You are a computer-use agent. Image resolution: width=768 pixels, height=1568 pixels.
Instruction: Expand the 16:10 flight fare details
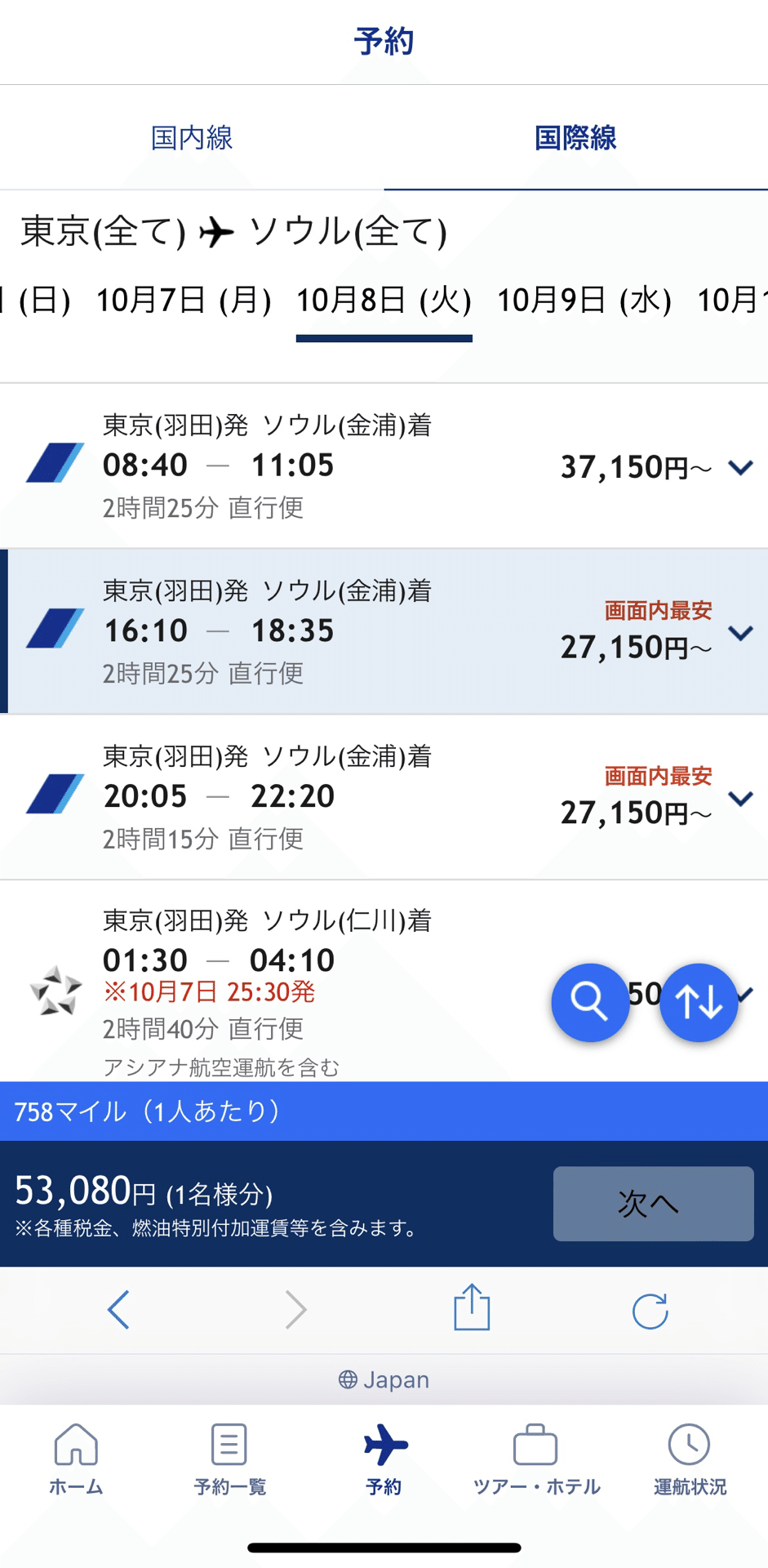coord(740,633)
